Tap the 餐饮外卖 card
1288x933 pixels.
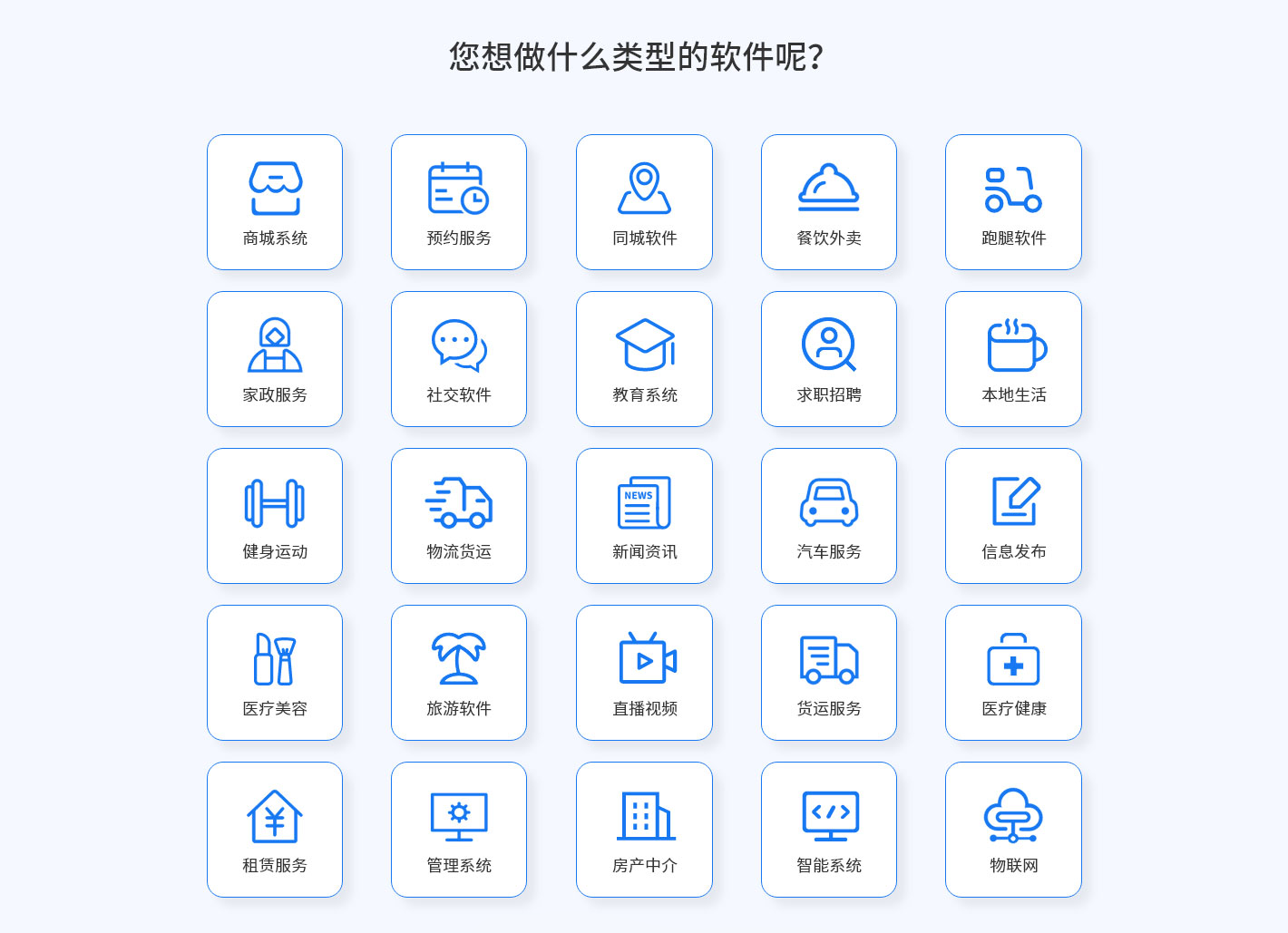pyautogui.click(x=829, y=202)
